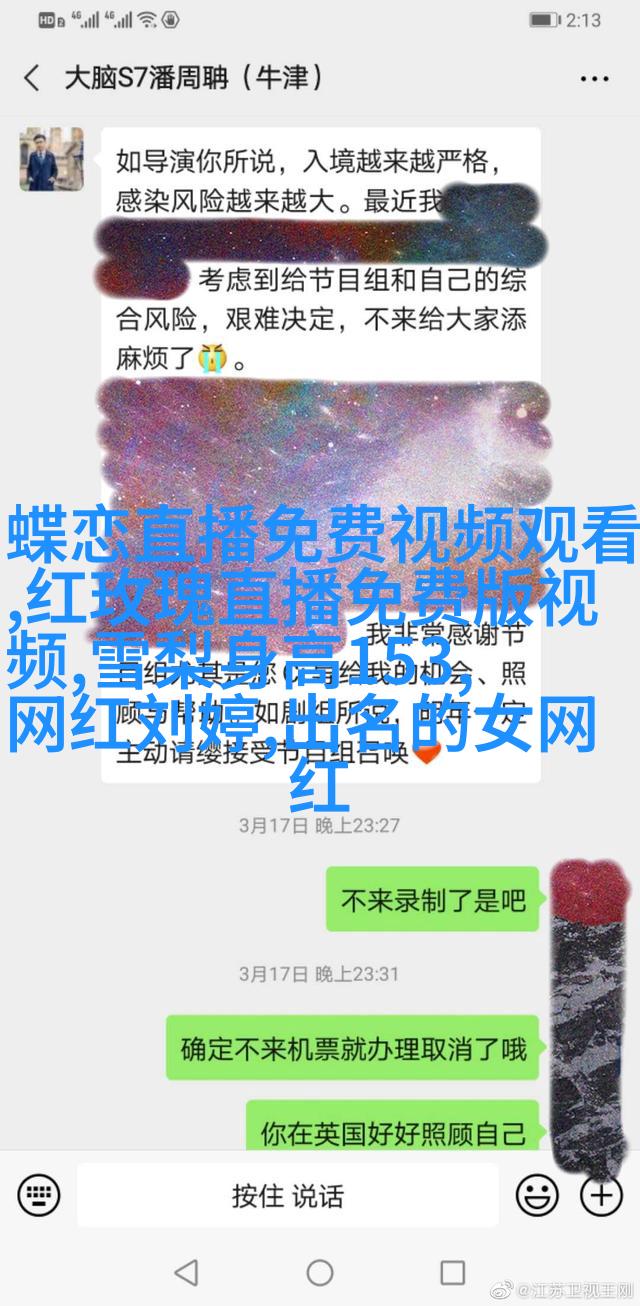Tap the 按住 说话 hold-to-talk button
This screenshot has width=640, height=1306.
pyautogui.click(x=287, y=1193)
